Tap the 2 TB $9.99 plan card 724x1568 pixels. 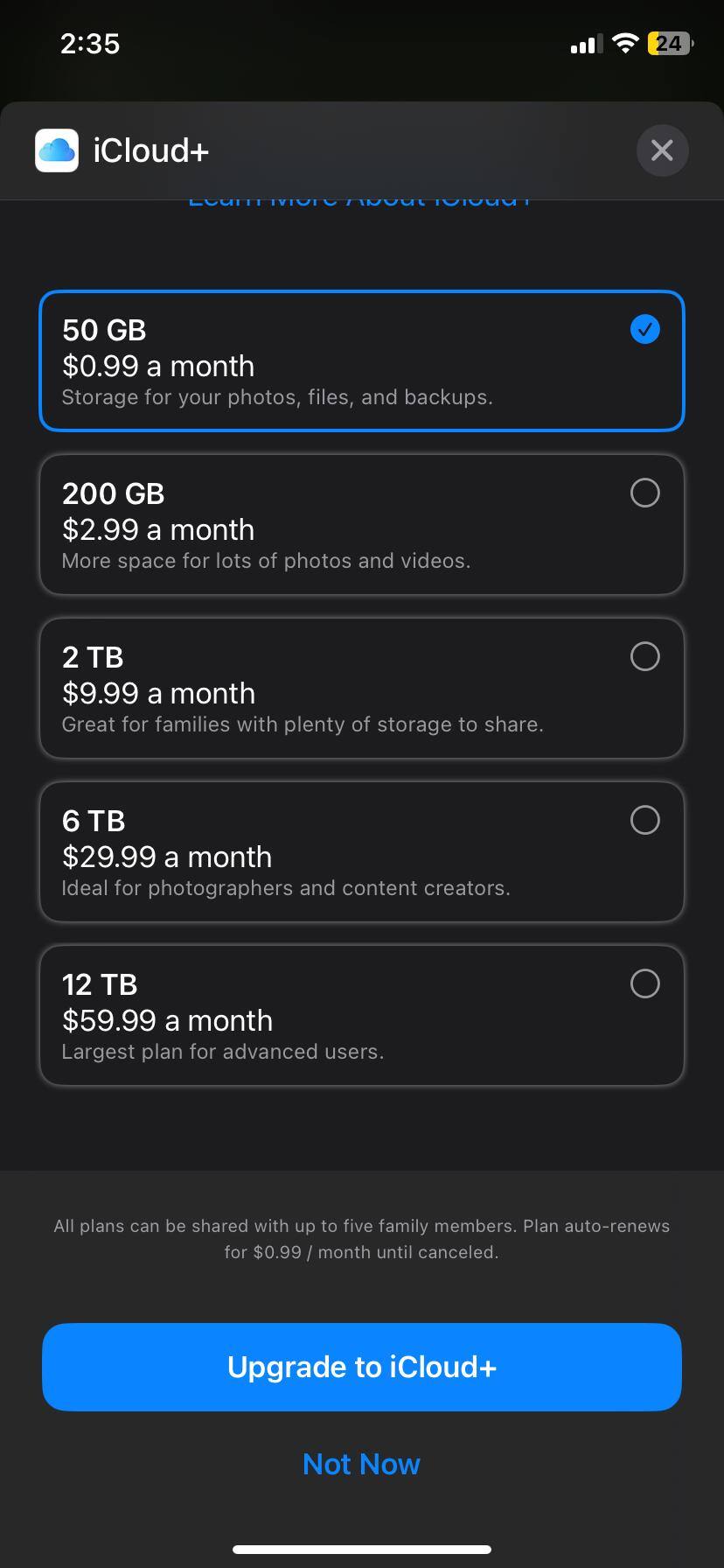tap(361, 689)
